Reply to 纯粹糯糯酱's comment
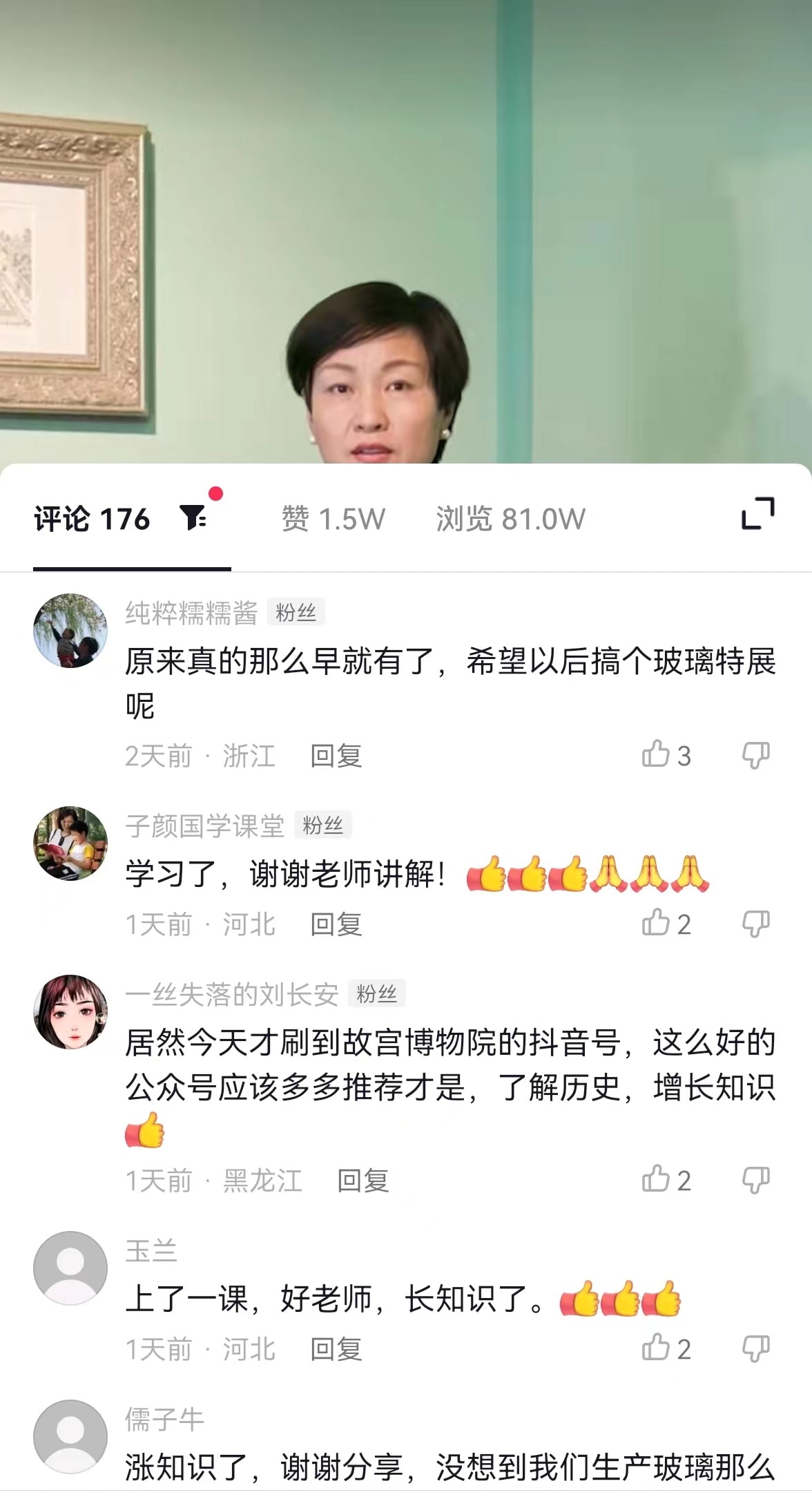 click(x=336, y=756)
